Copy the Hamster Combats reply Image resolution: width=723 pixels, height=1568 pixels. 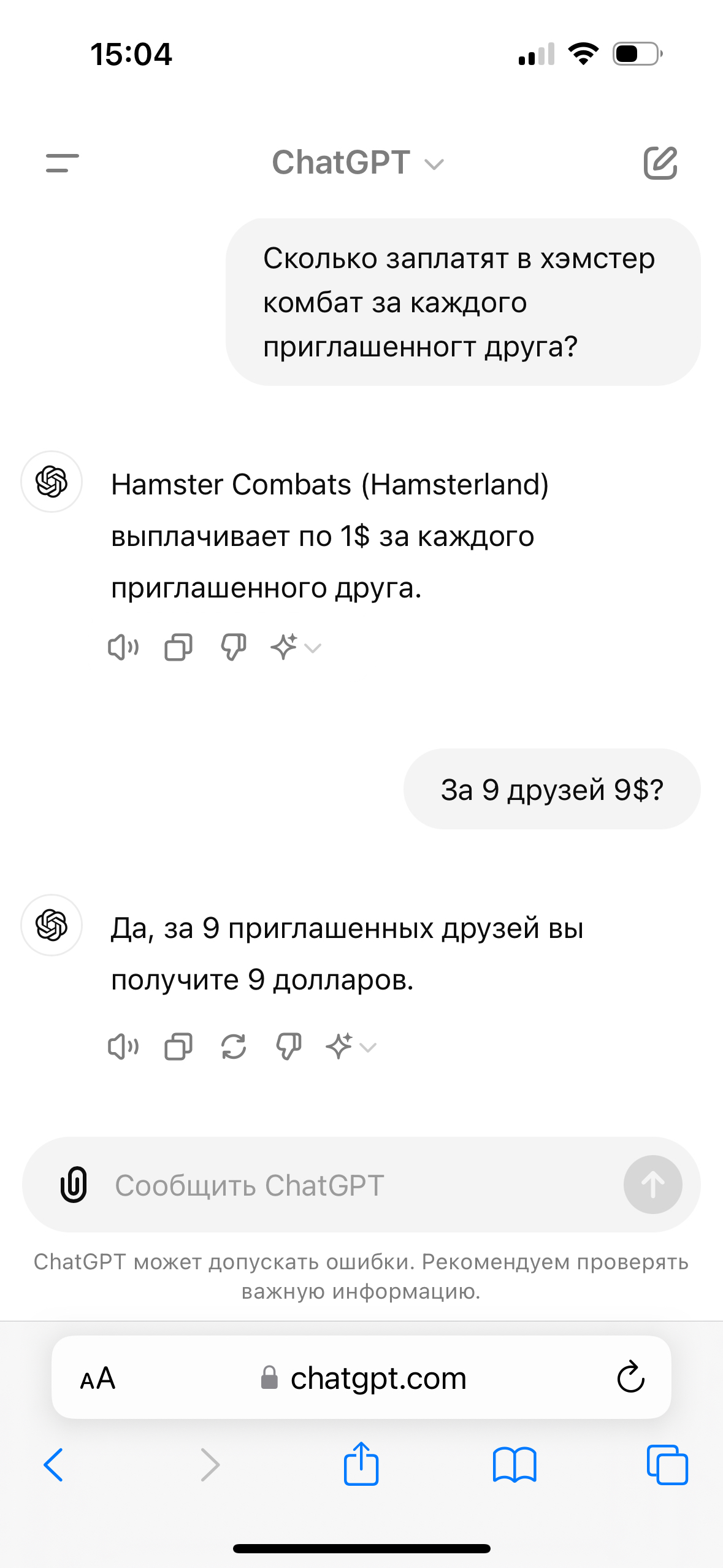pyautogui.click(x=178, y=647)
